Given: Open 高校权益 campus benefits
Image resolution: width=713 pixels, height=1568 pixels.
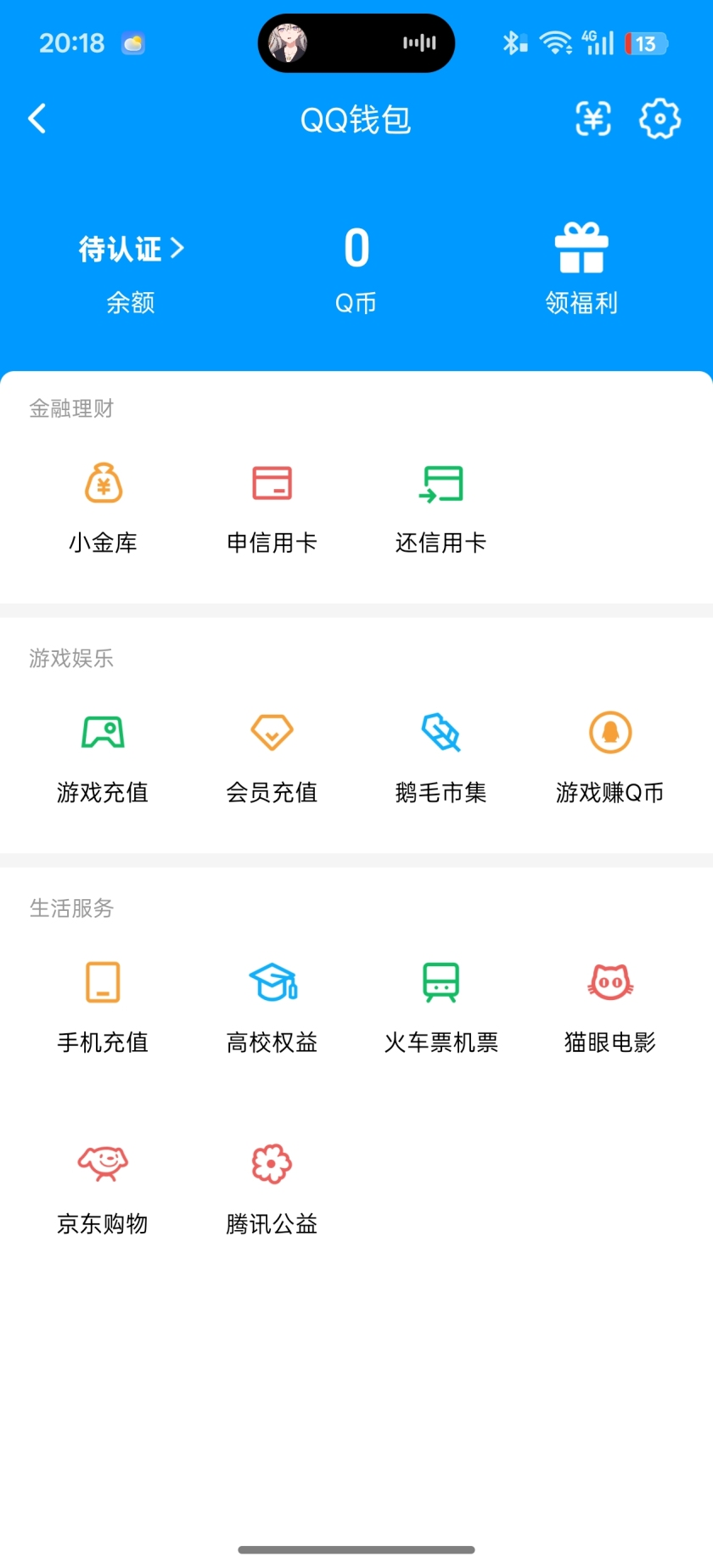Looking at the screenshot, I should tap(272, 1004).
